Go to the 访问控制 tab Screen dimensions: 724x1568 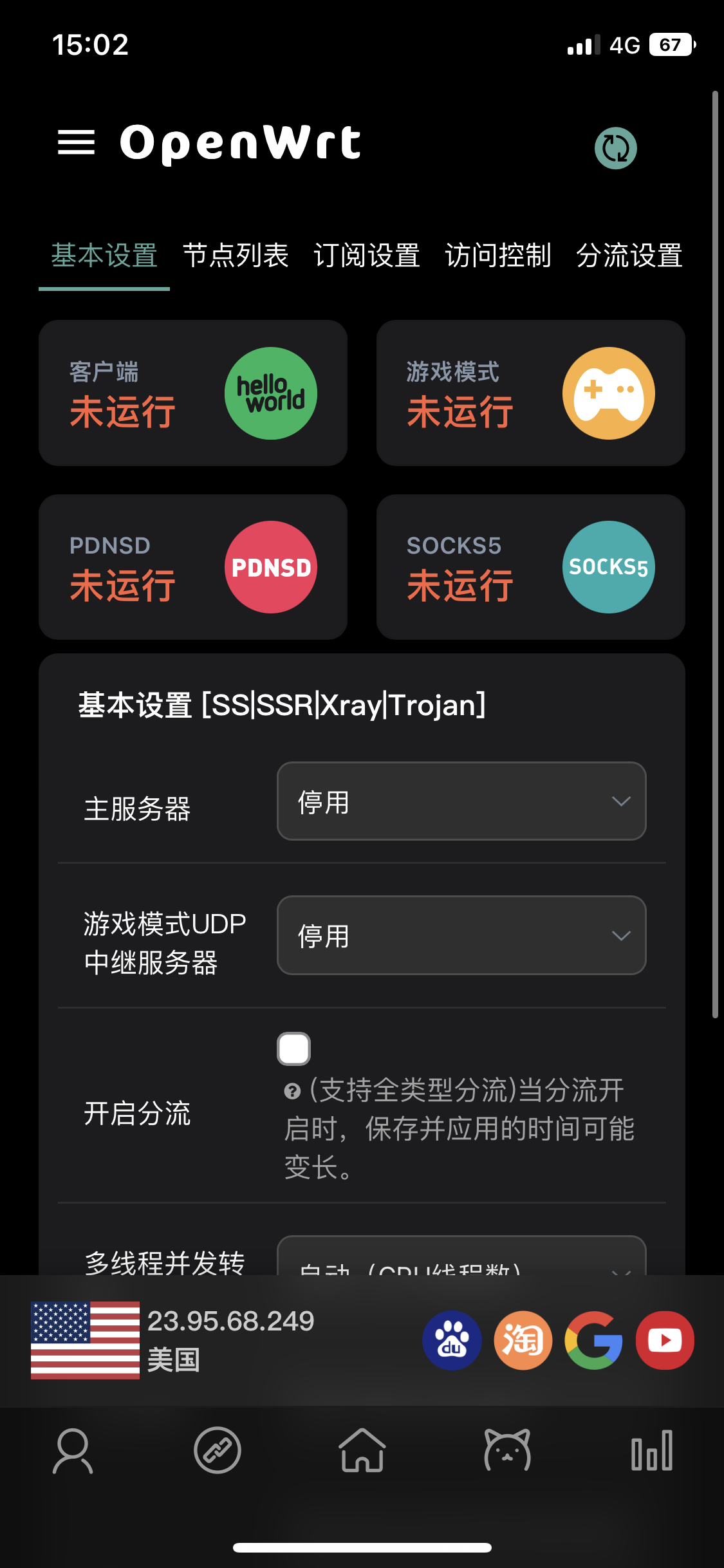[x=498, y=256]
